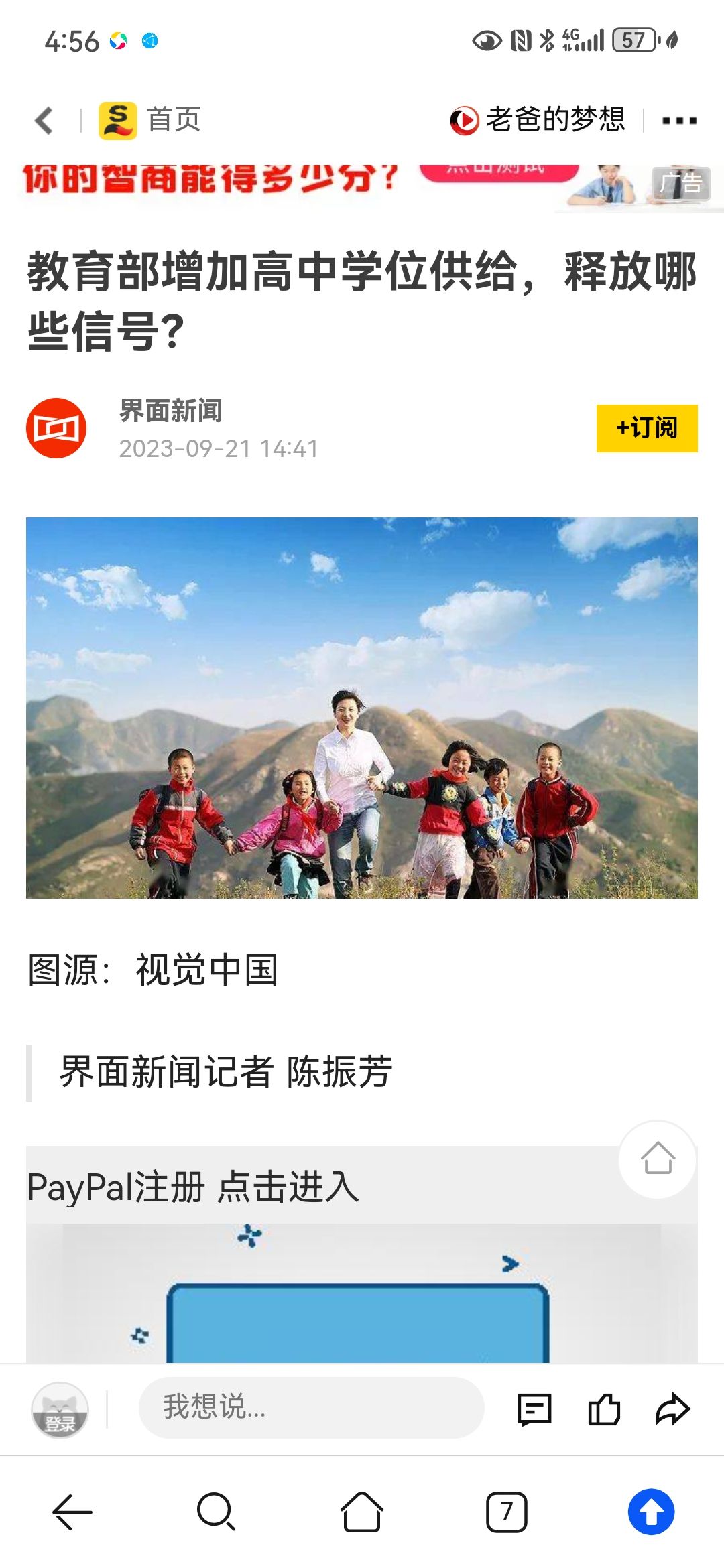The image size is (724, 1568).
Task: Tap the floating home button
Action: point(657,1159)
